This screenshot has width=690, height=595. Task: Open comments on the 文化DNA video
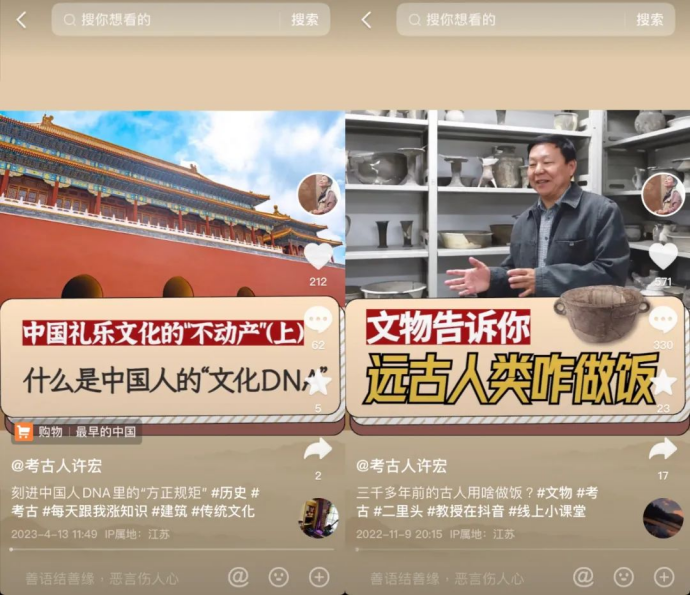point(318,321)
